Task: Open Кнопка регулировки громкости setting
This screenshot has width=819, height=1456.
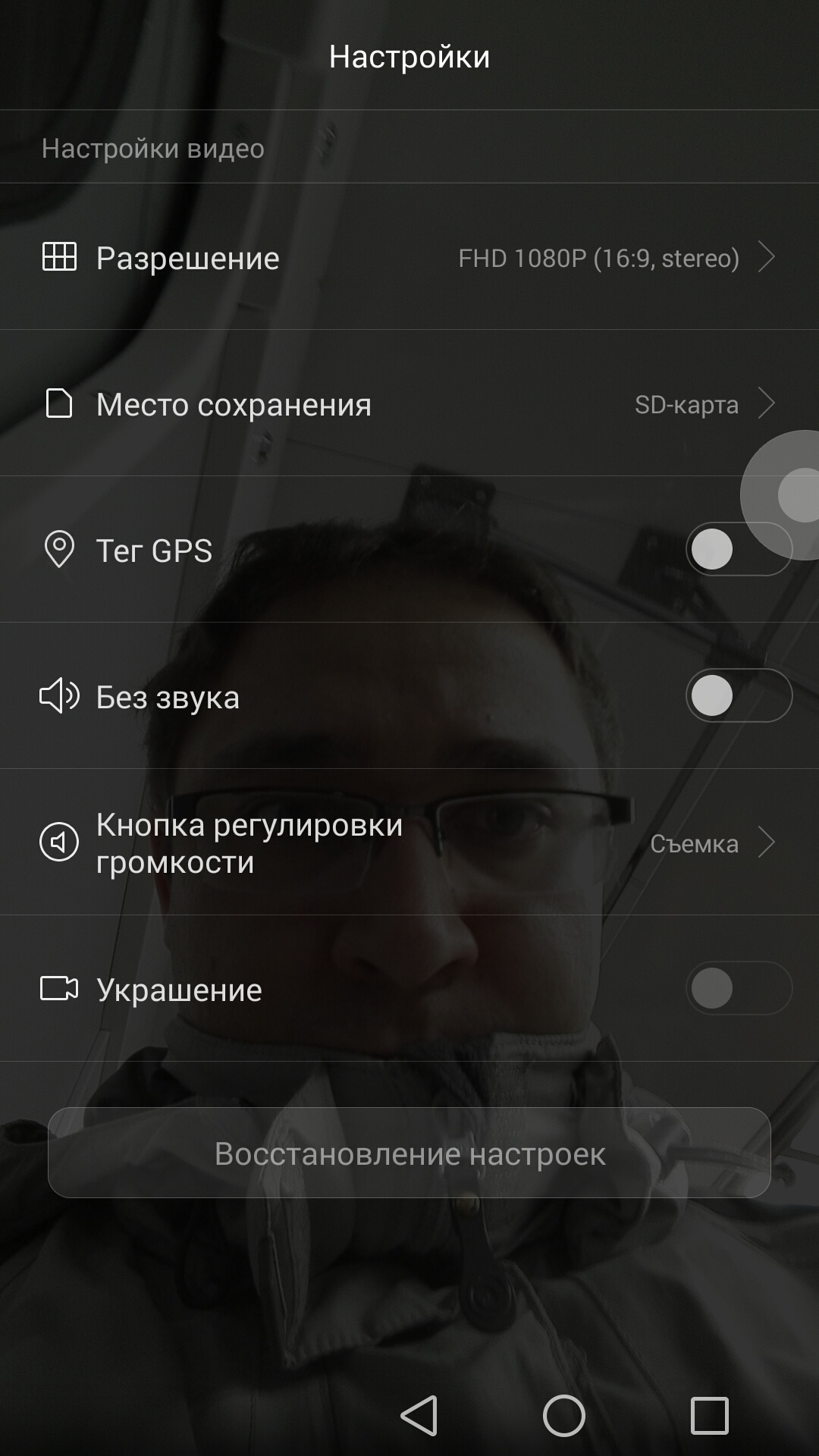Action: click(409, 843)
